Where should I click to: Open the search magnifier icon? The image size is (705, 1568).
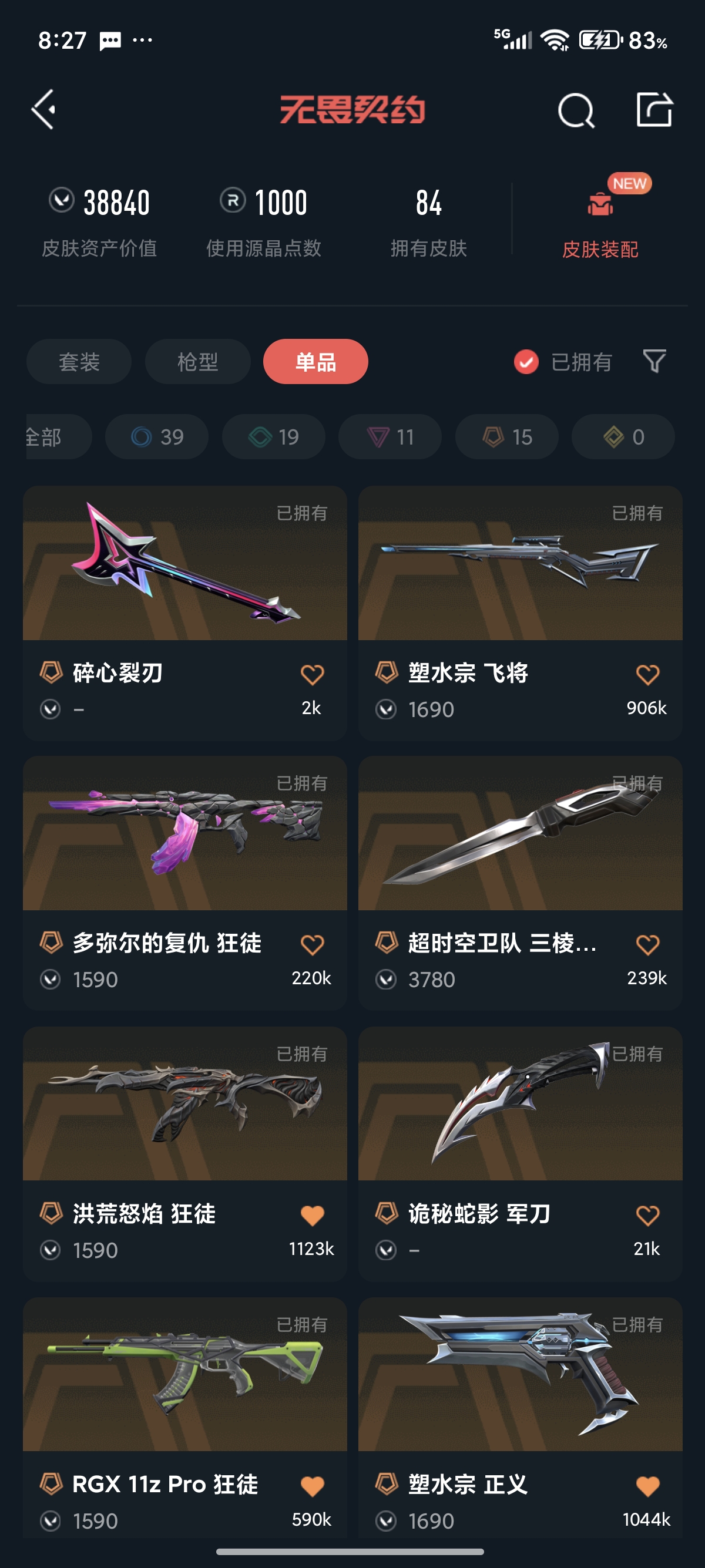click(x=576, y=111)
